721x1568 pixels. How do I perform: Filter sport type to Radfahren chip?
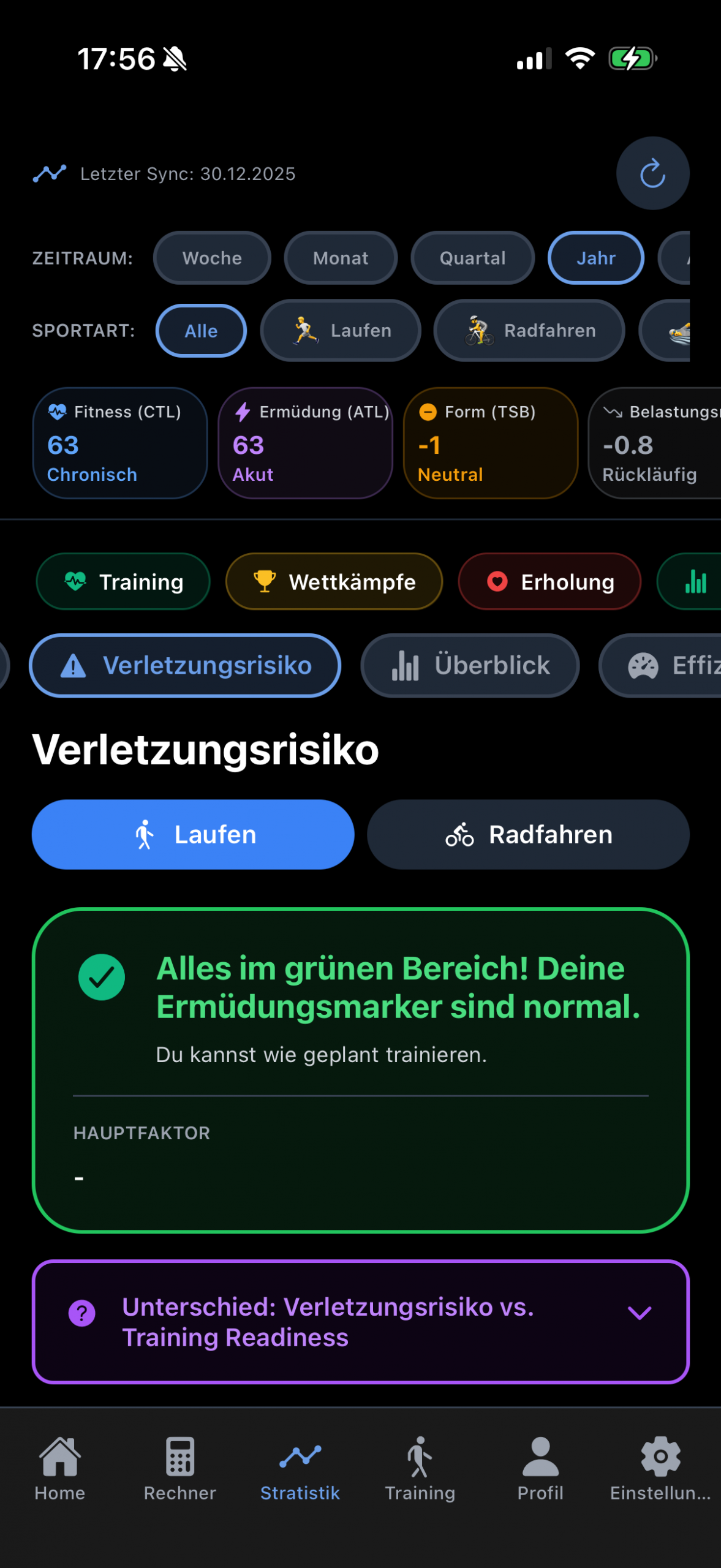click(529, 331)
